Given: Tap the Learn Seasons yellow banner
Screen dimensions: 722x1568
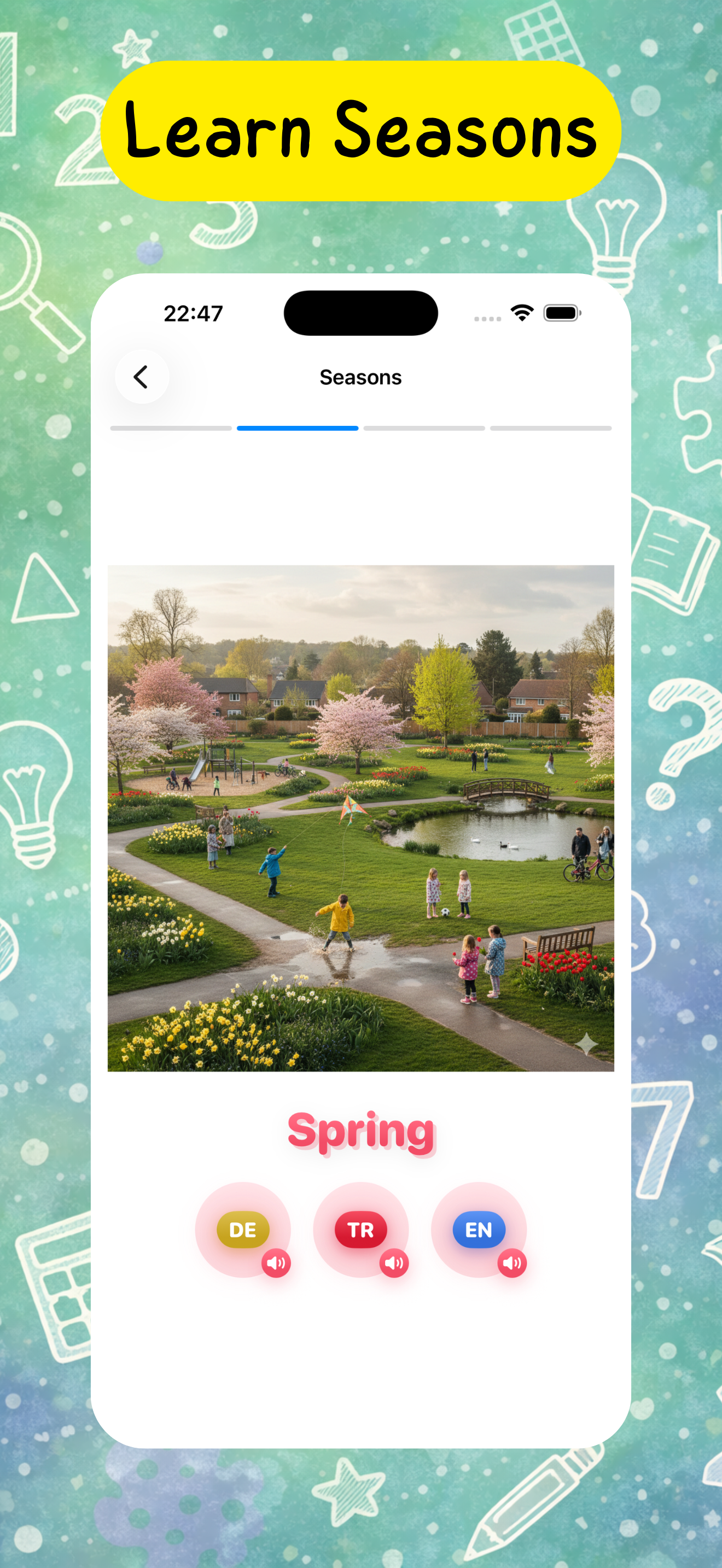Looking at the screenshot, I should [361, 133].
